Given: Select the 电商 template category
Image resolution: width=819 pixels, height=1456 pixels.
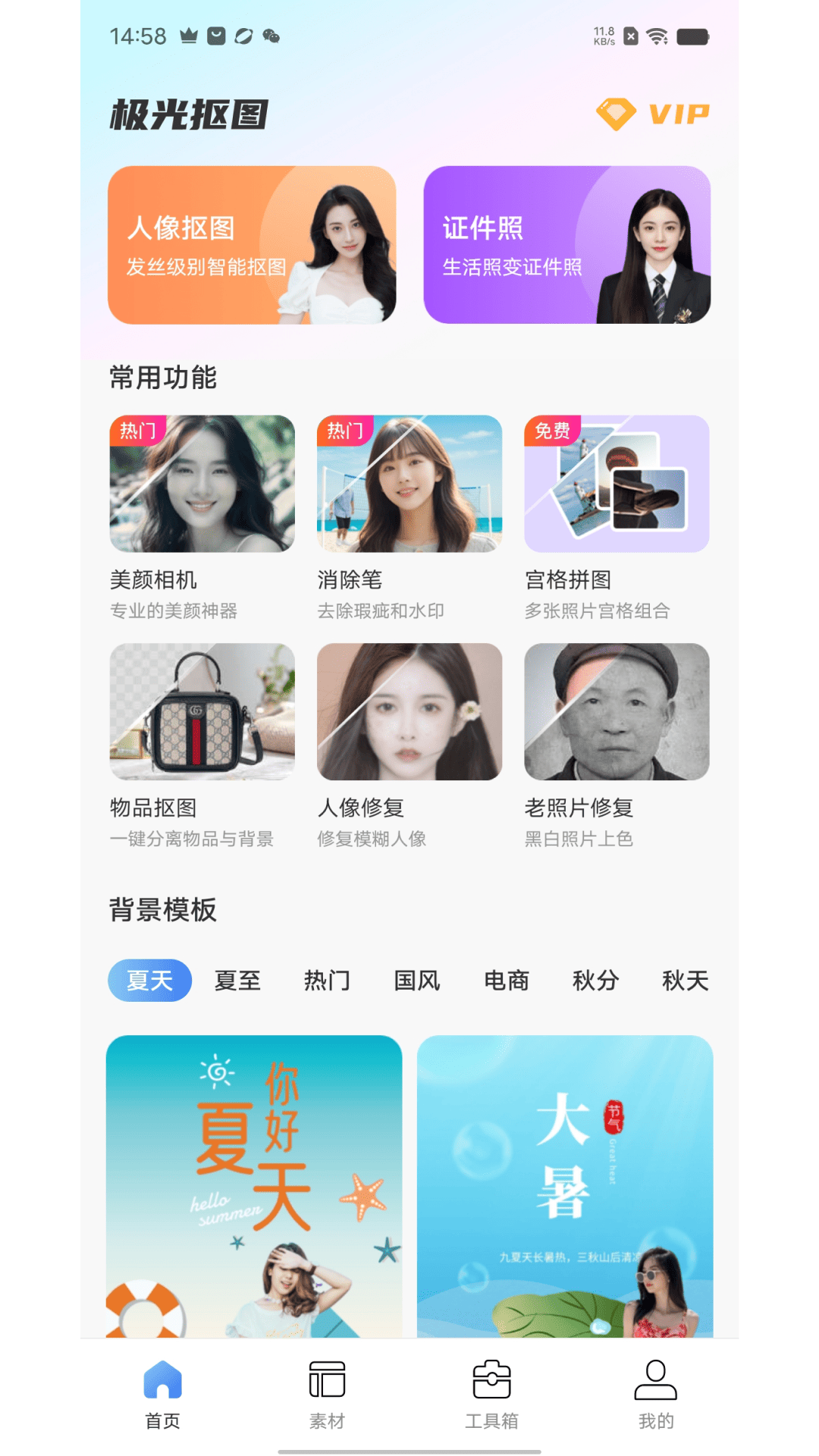Looking at the screenshot, I should pos(507,980).
